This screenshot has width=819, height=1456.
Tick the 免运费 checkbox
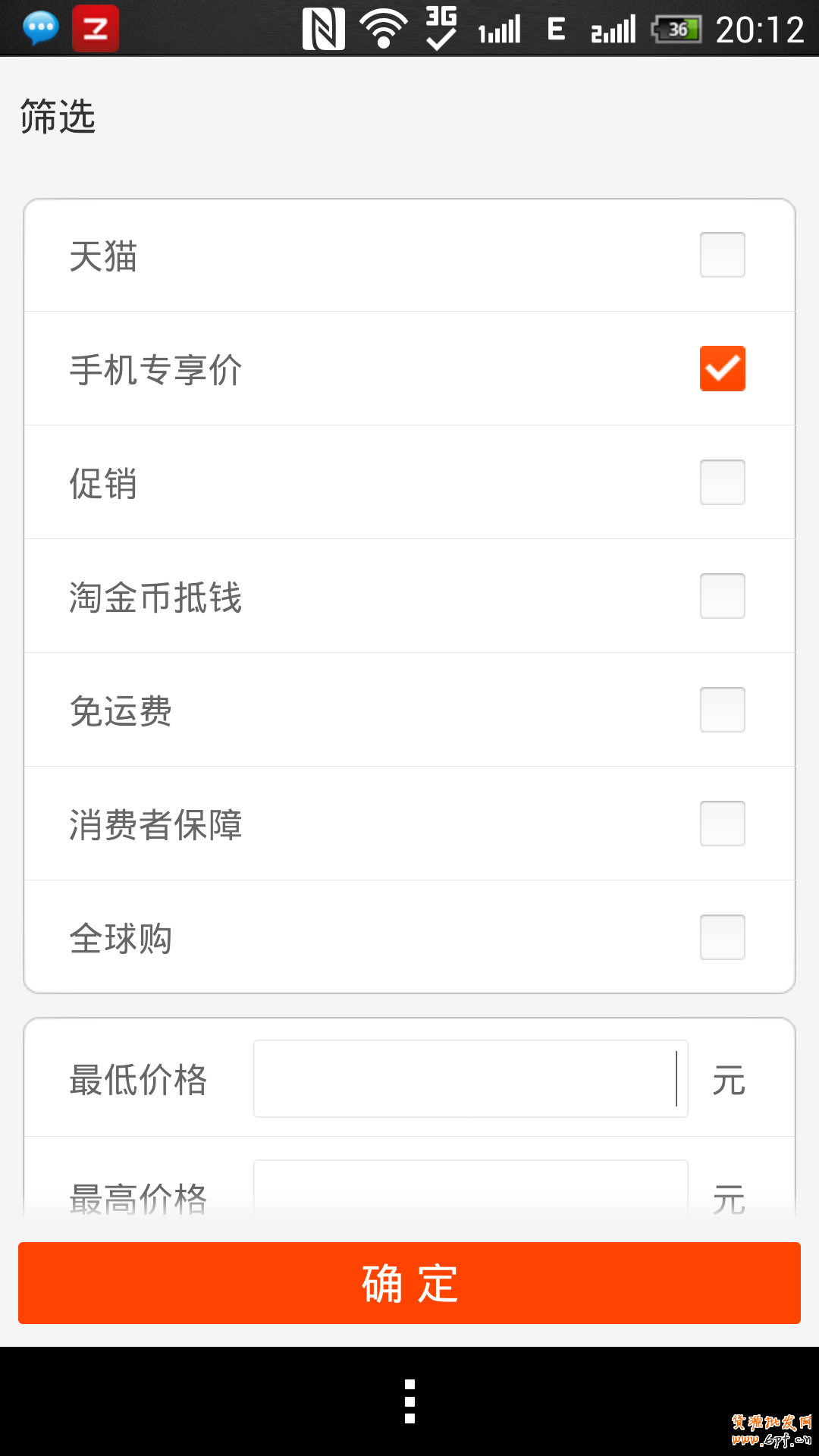point(722,710)
